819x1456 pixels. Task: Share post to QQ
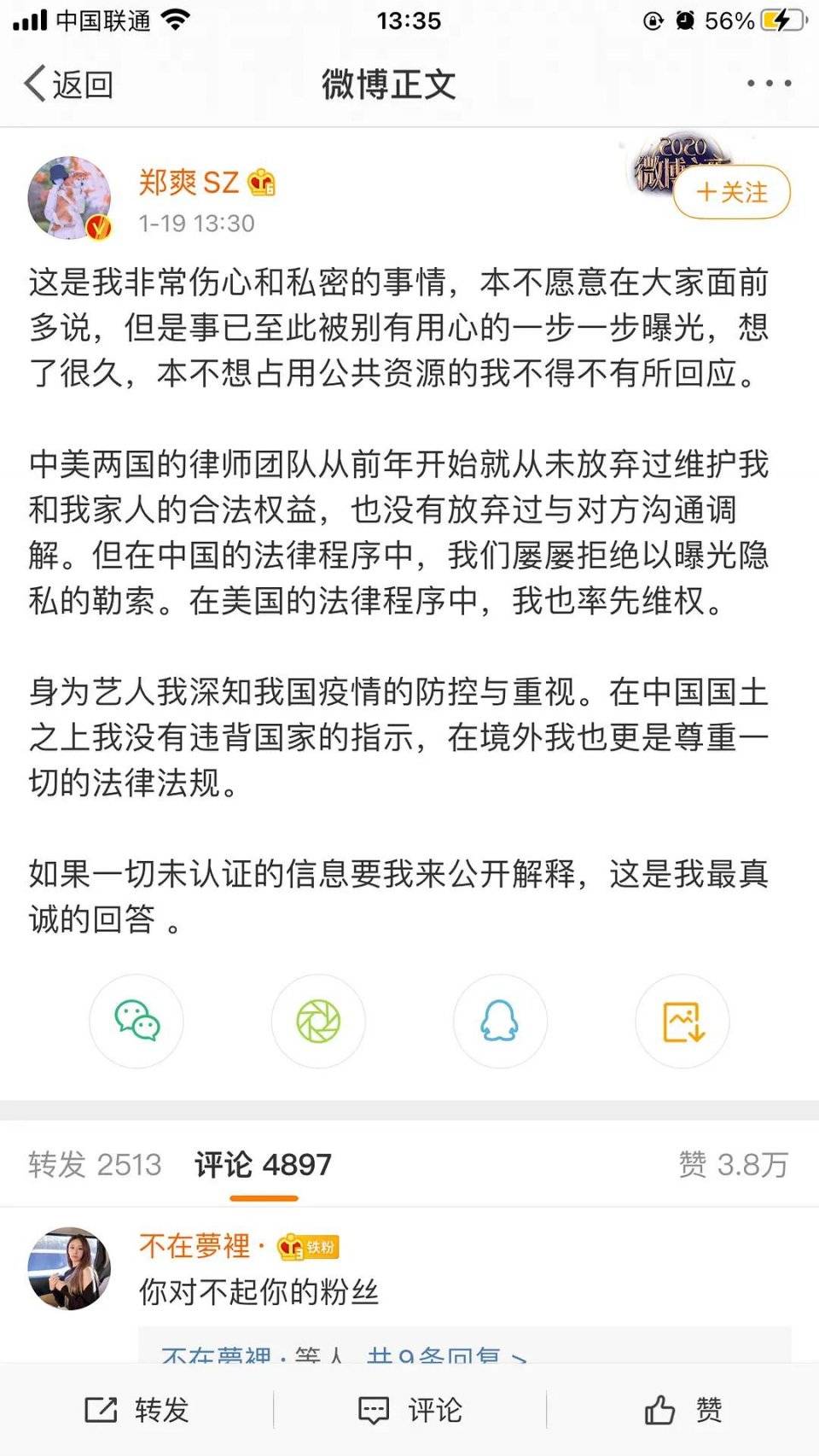coord(500,1021)
